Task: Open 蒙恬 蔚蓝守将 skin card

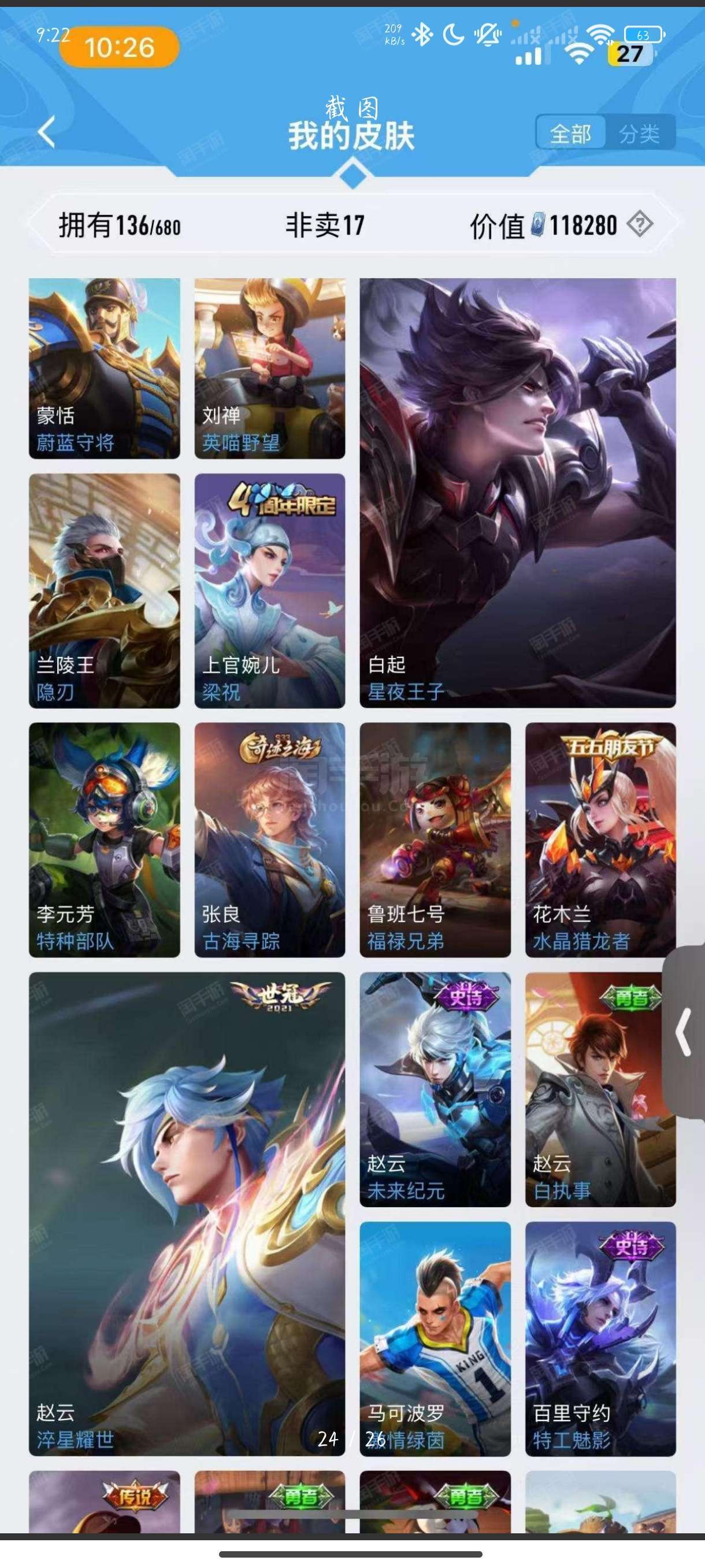Action: (x=105, y=368)
